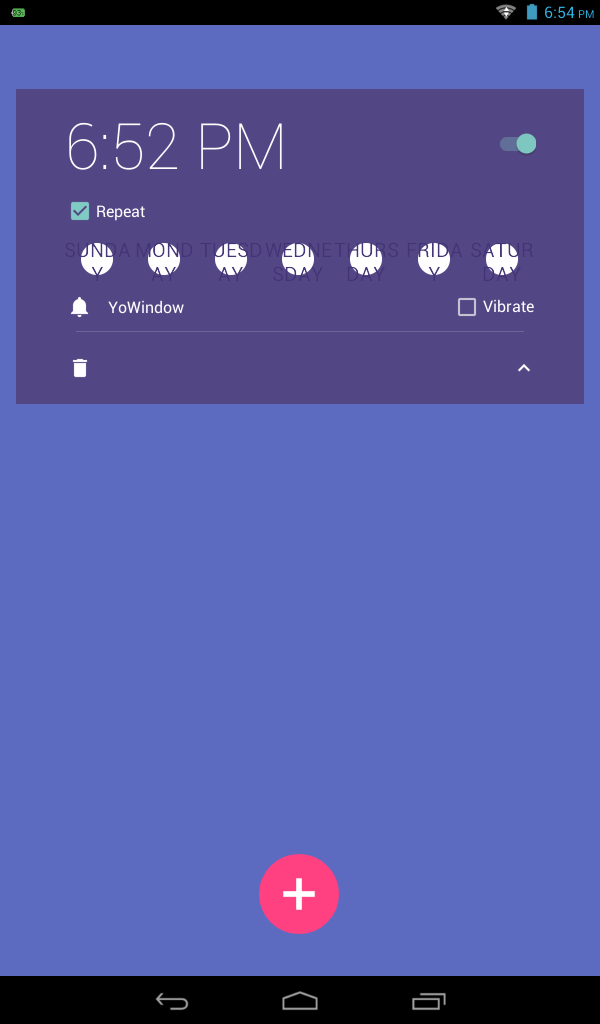The width and height of the screenshot is (600, 1024).
Task: Delete this alarm with the trash icon
Action: tap(80, 368)
